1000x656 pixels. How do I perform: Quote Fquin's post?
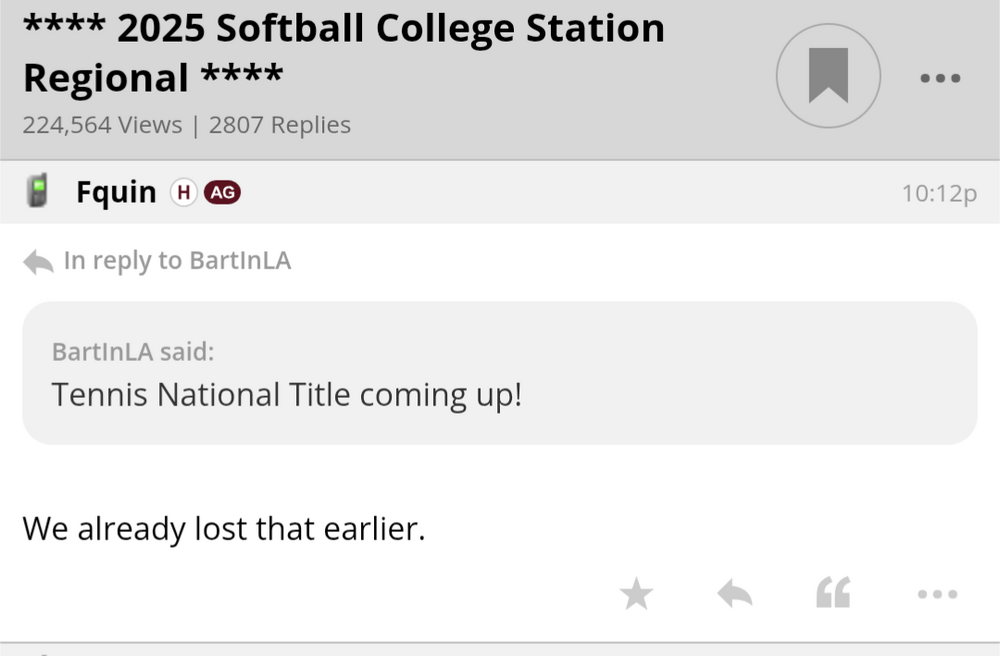[x=833, y=593]
